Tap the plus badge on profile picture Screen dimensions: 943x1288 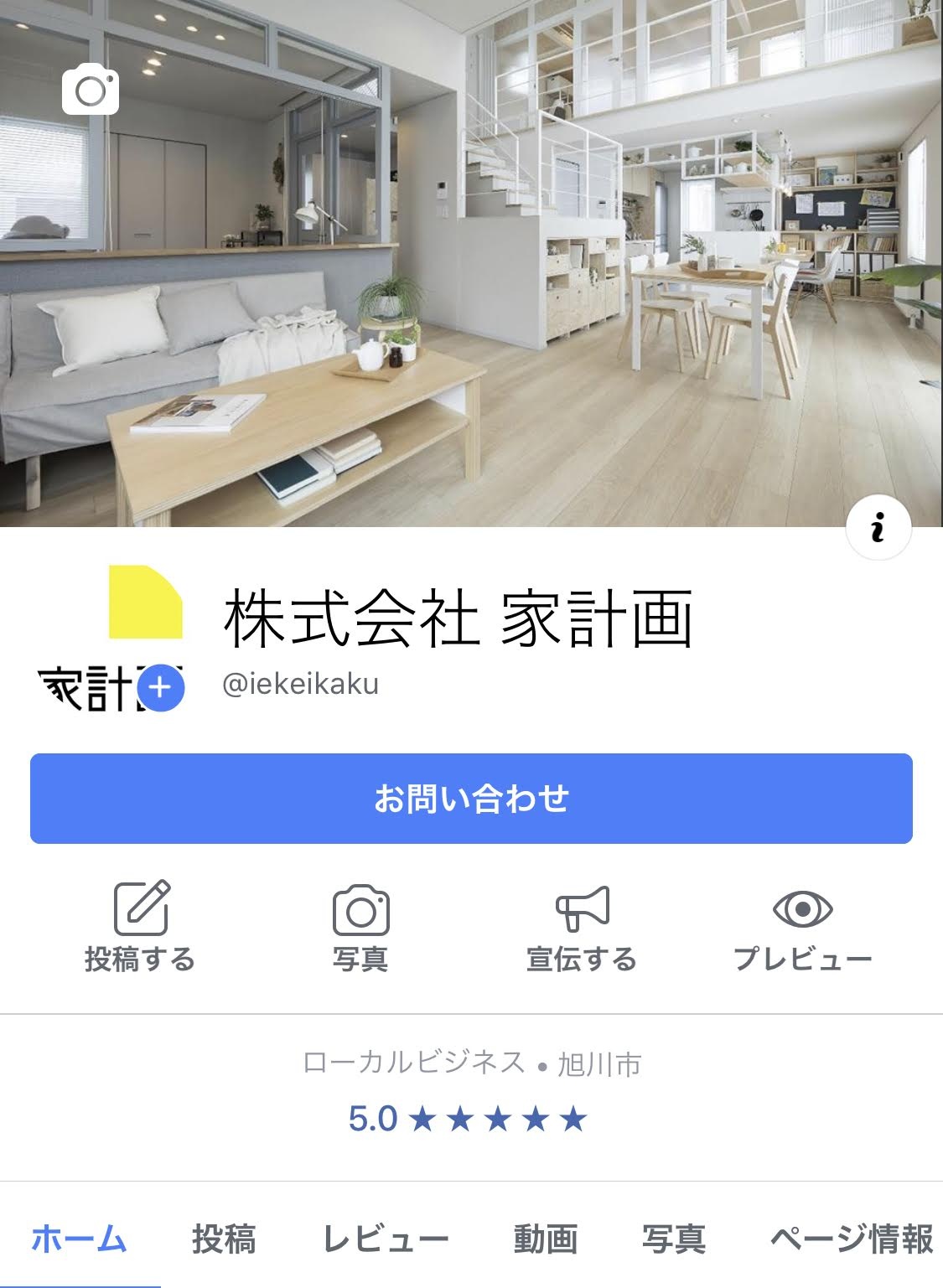[160, 688]
